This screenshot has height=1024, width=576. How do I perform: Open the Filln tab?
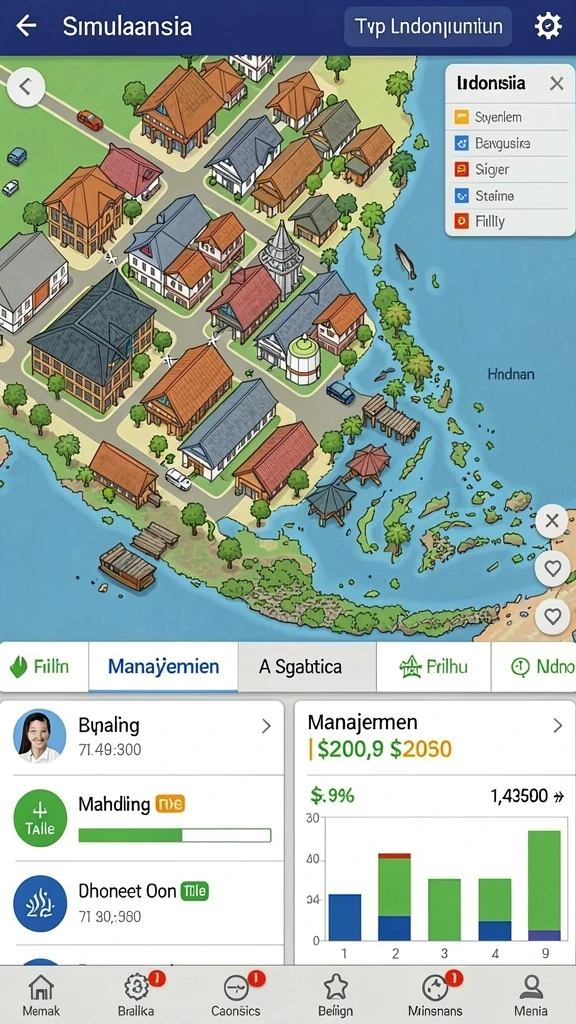click(43, 667)
